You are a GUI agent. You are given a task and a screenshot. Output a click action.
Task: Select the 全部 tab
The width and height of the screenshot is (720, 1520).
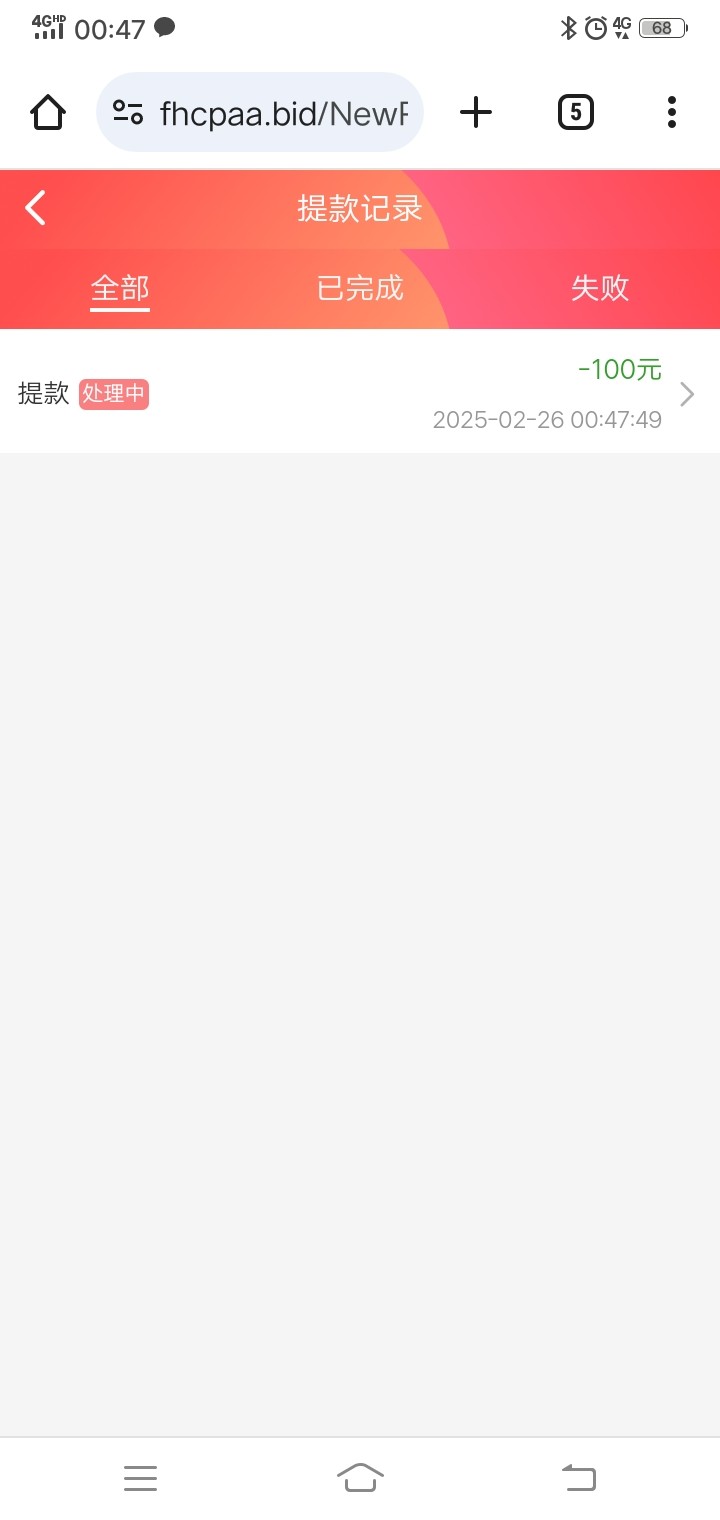point(120,288)
